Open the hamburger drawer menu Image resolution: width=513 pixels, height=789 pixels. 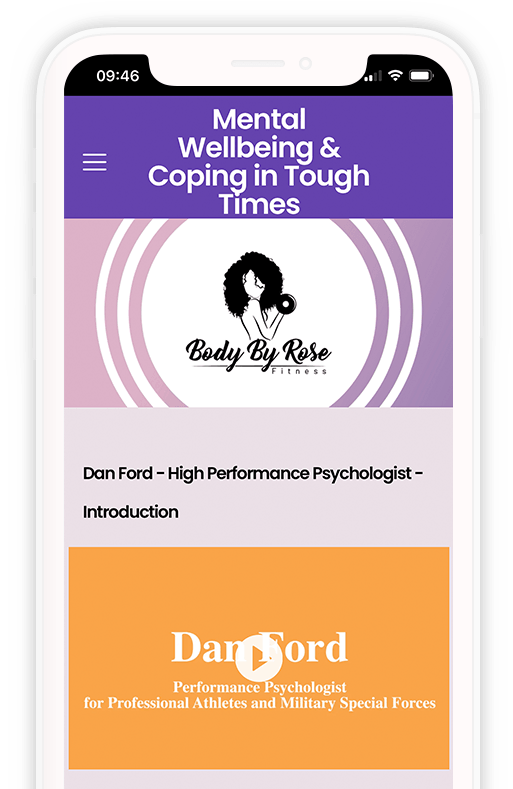pos(95,162)
